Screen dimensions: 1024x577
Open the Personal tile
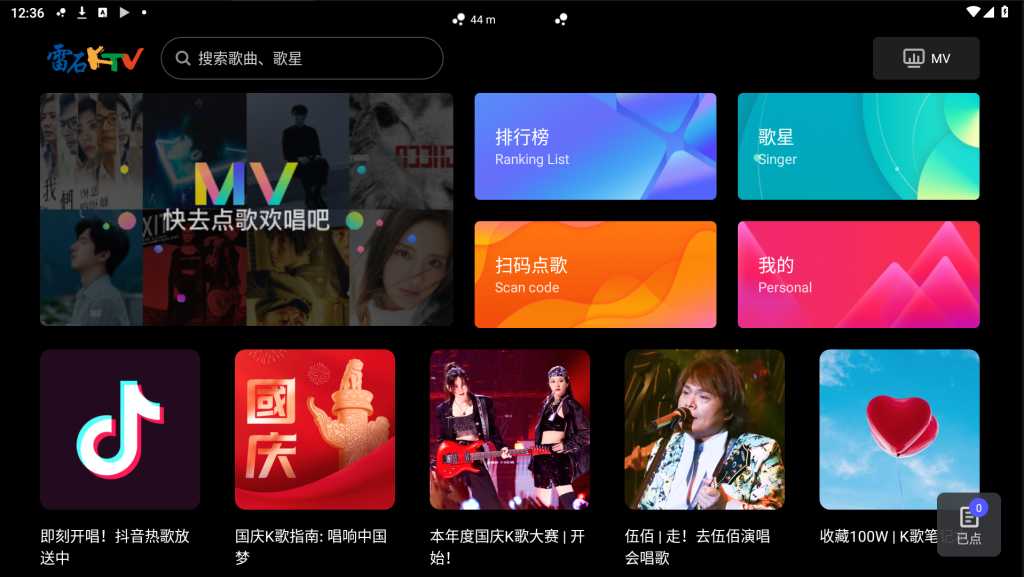pyautogui.click(x=858, y=275)
